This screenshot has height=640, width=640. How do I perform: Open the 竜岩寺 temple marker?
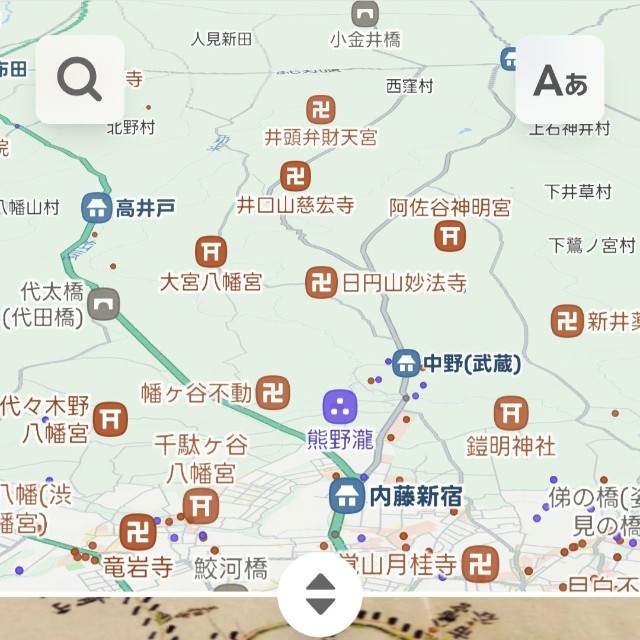138,532
